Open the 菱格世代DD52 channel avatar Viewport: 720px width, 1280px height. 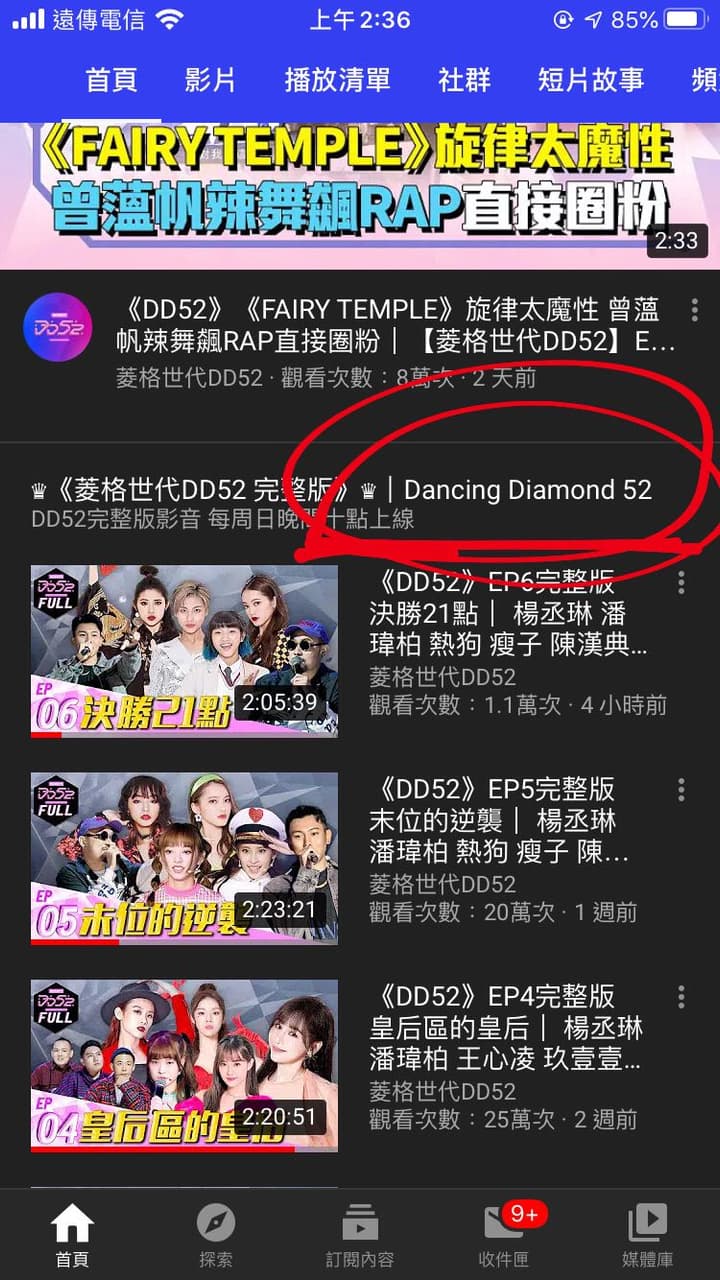point(58,327)
